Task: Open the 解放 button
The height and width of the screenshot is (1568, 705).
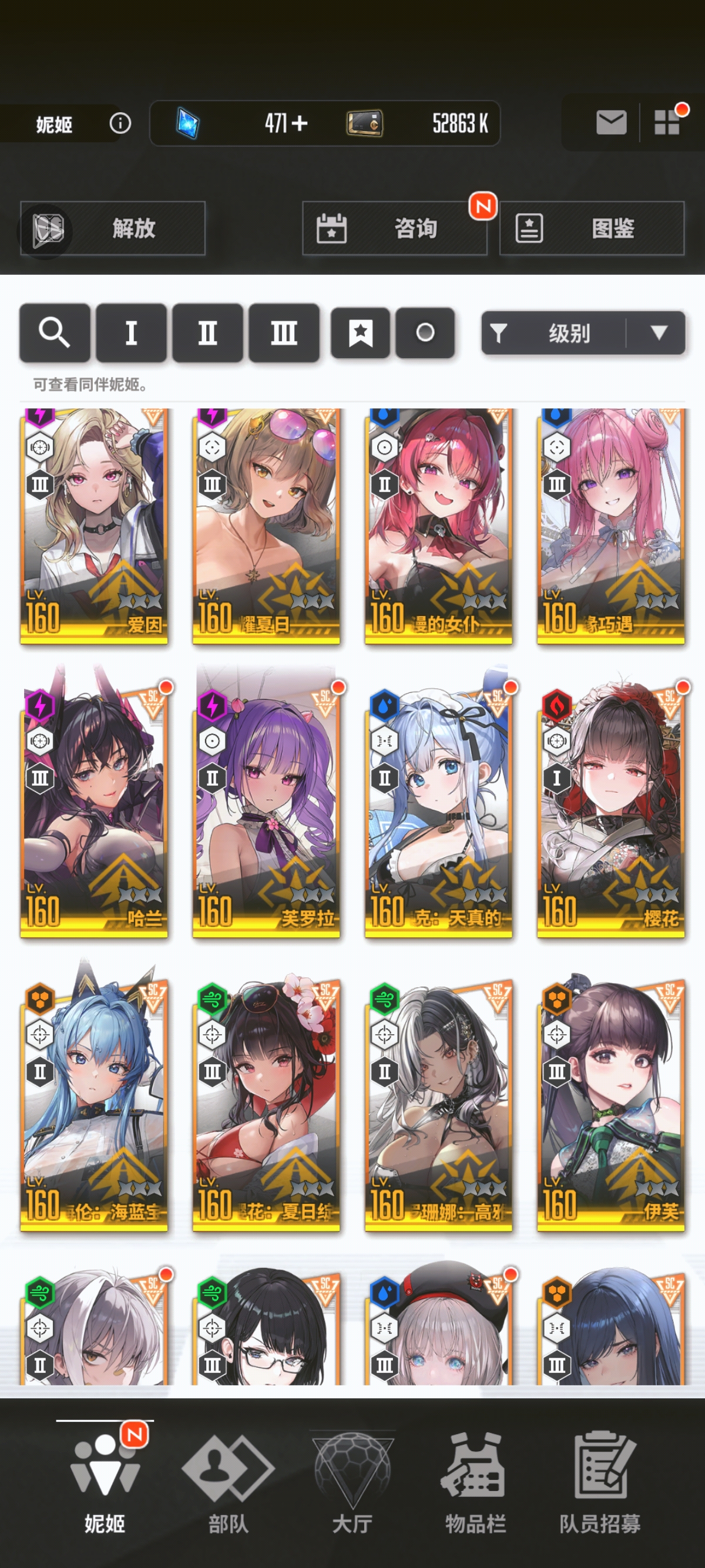Action: pyautogui.click(x=113, y=228)
